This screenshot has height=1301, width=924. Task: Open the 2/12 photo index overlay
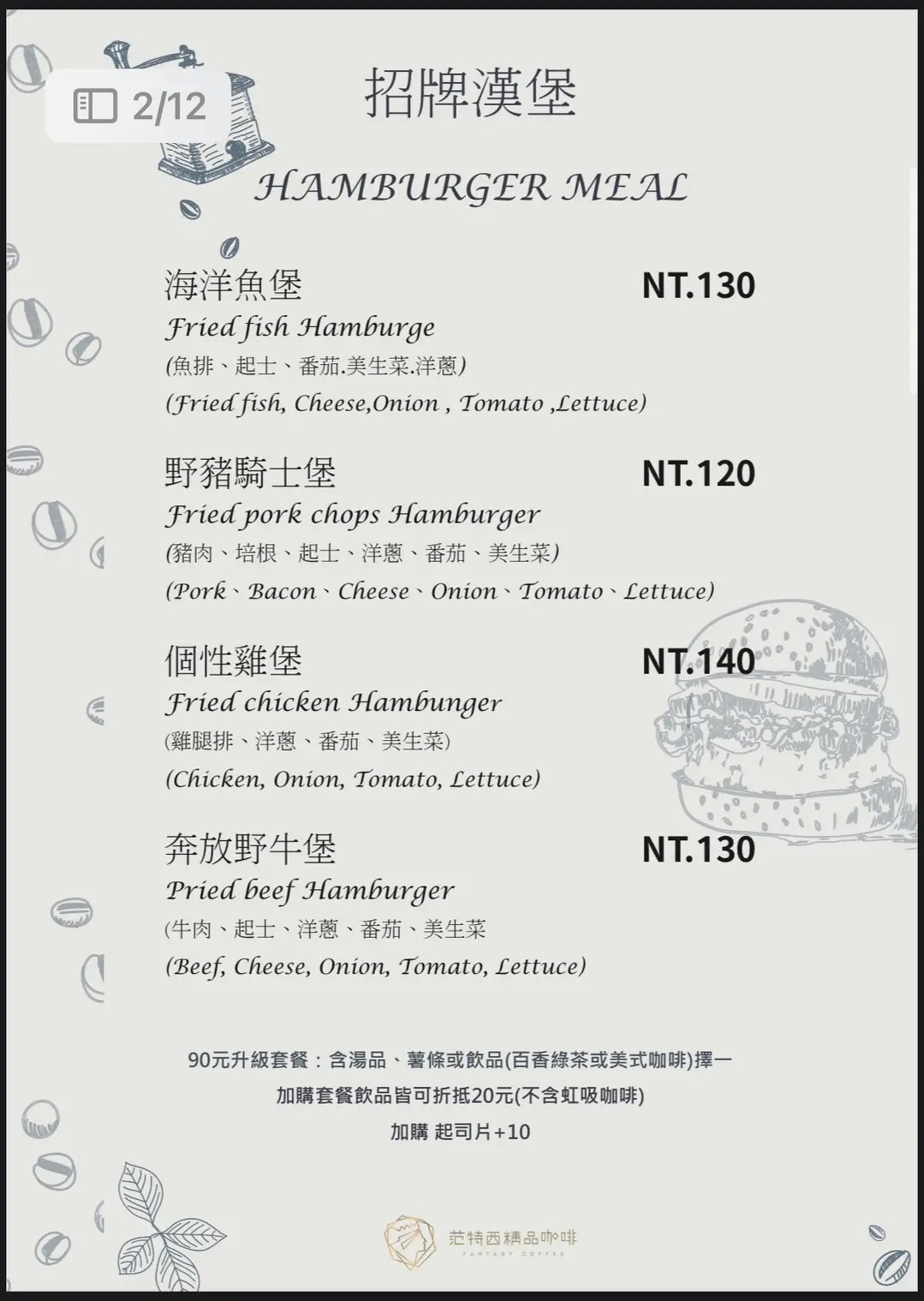pyautogui.click(x=140, y=106)
